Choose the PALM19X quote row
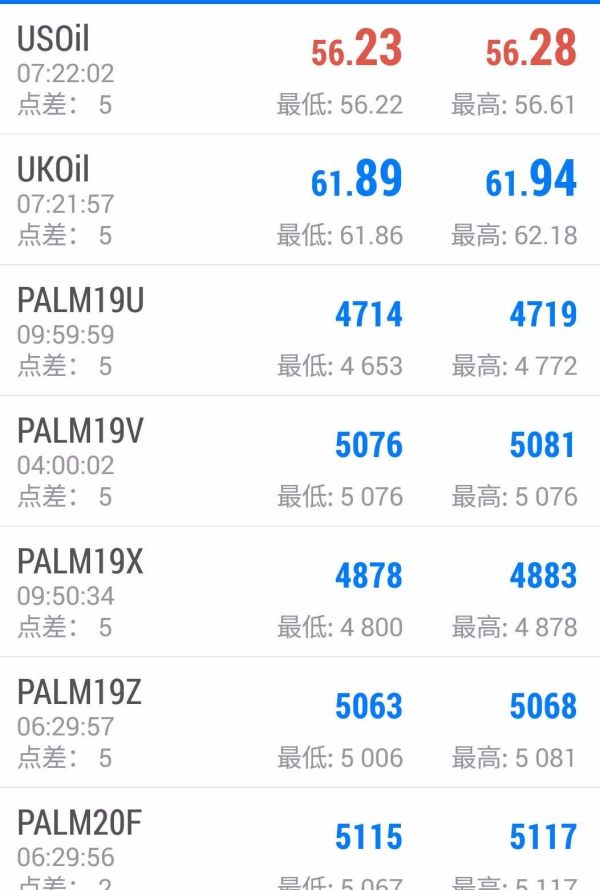Screen dimensions: 600x890 click(300, 593)
